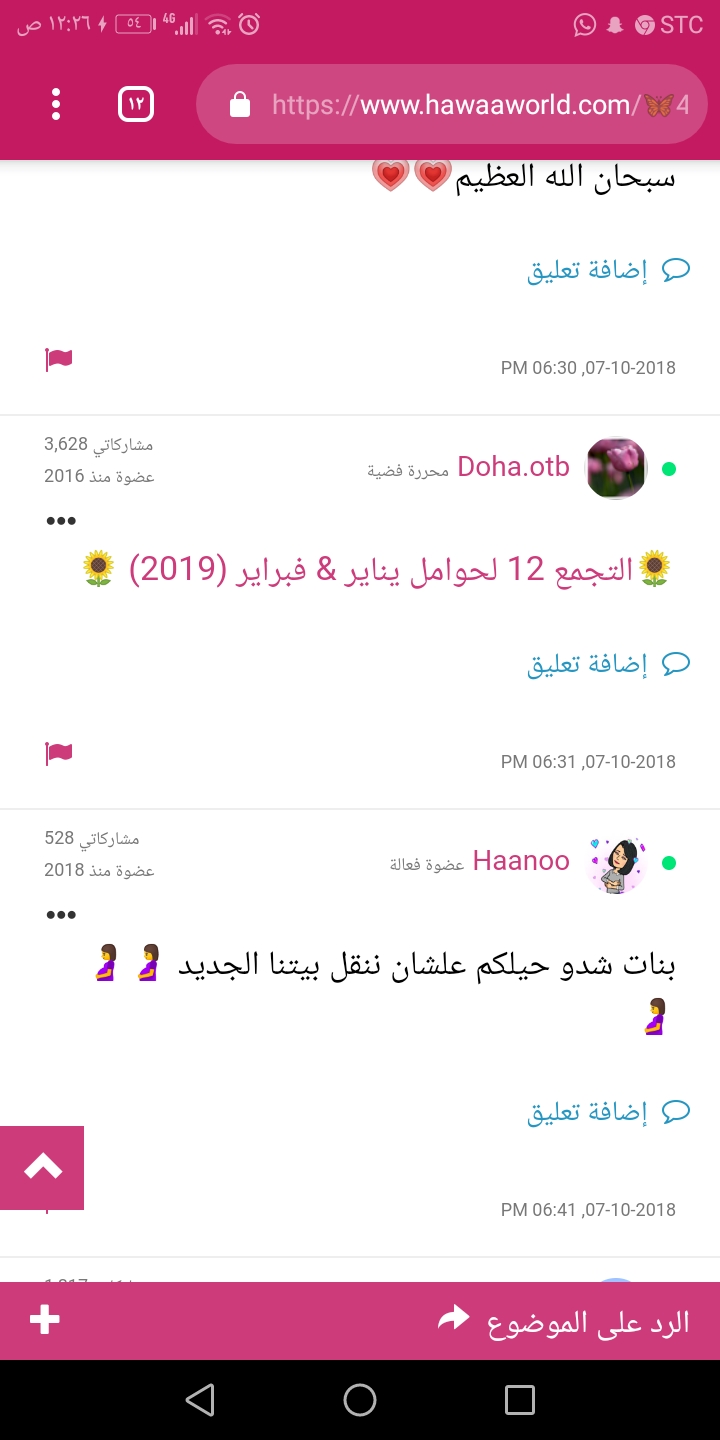
Task: Add comment under Haanoo's post
Action: click(x=608, y=1111)
